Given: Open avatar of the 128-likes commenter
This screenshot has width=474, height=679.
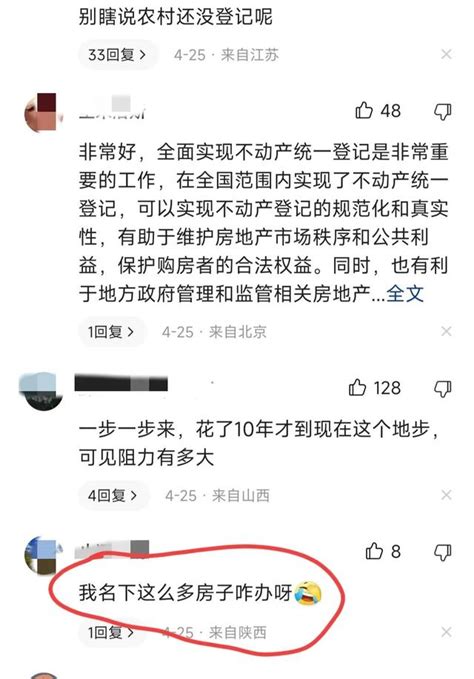Looking at the screenshot, I should [41, 391].
